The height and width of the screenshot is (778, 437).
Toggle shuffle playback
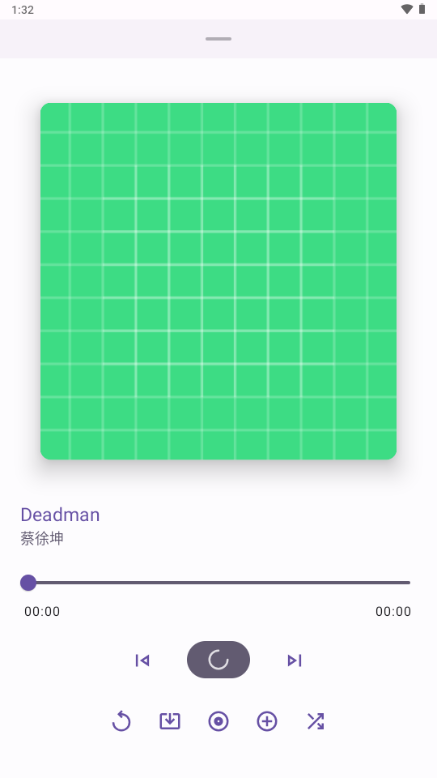[x=315, y=721]
